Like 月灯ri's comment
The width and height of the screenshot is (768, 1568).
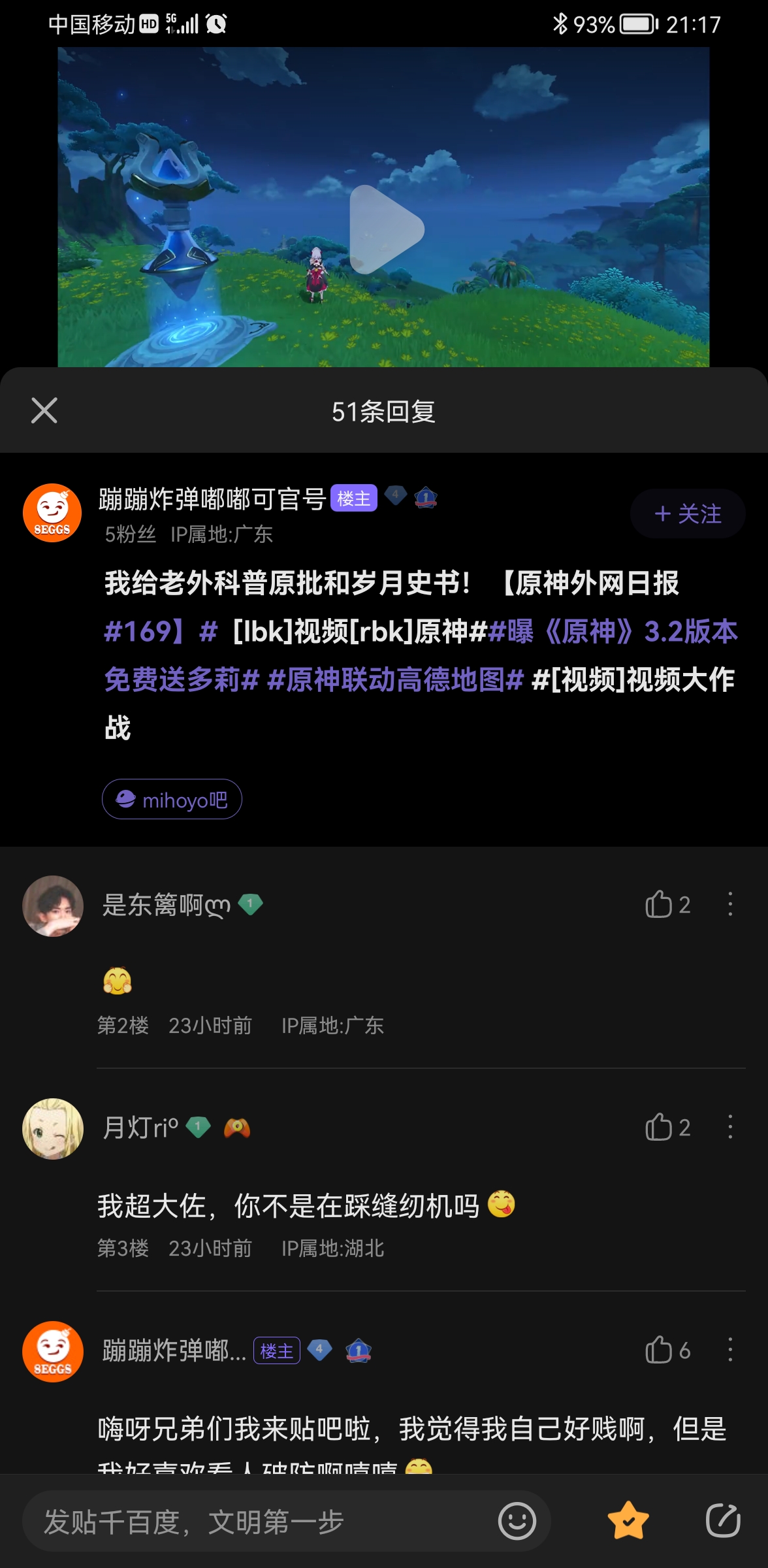pos(659,1128)
